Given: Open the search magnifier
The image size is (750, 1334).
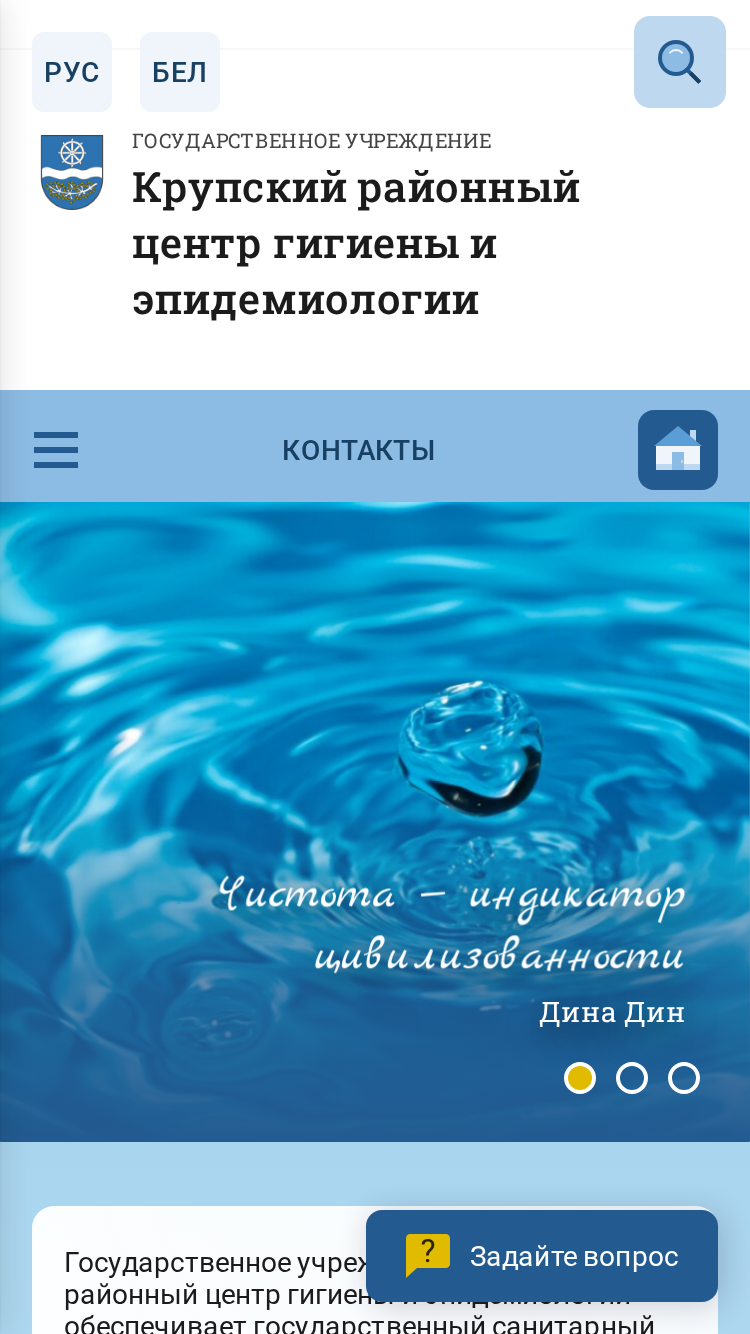Looking at the screenshot, I should 680,62.
